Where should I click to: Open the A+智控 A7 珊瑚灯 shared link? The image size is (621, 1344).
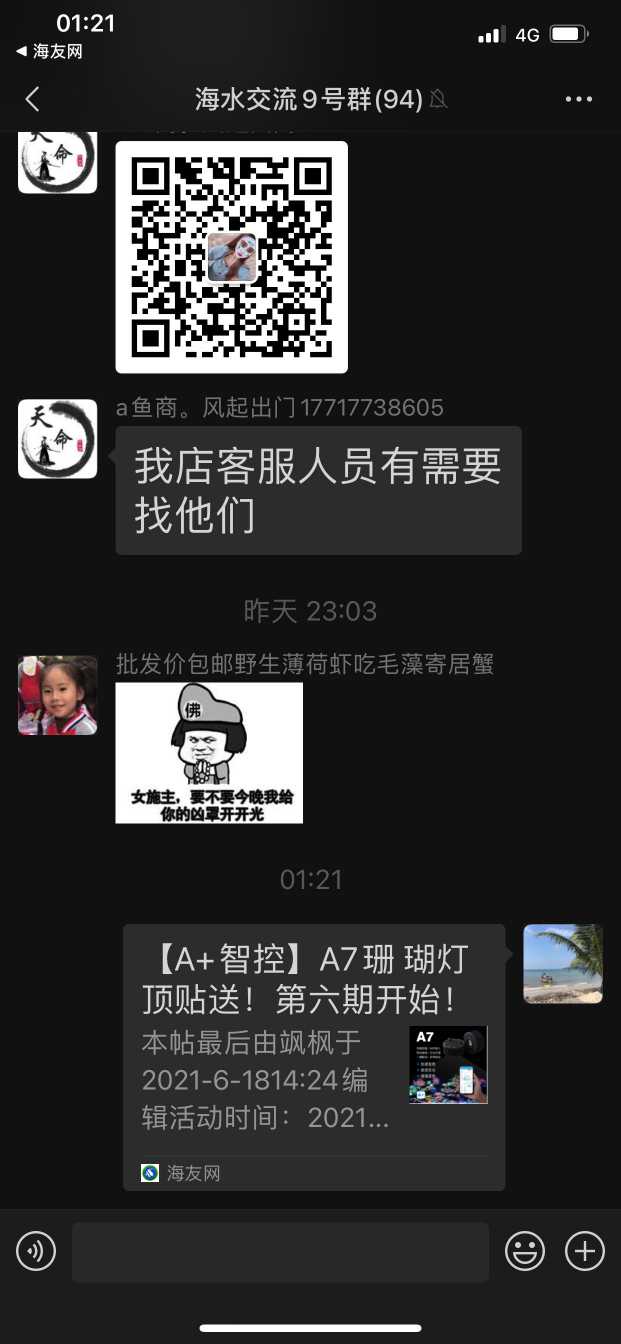(x=314, y=1056)
